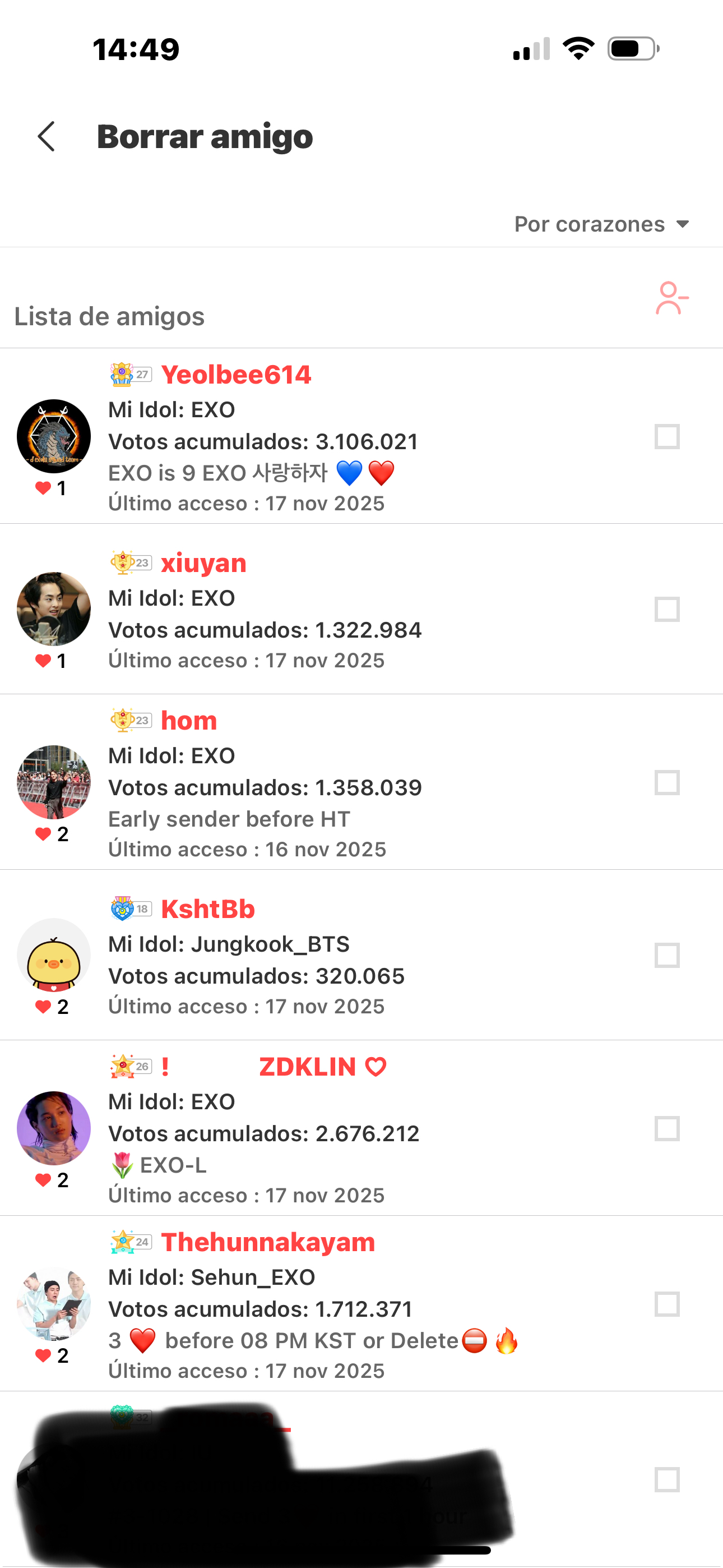Go back from Borrar amigo screen
Image resolution: width=723 pixels, height=1568 pixels.
point(47,136)
